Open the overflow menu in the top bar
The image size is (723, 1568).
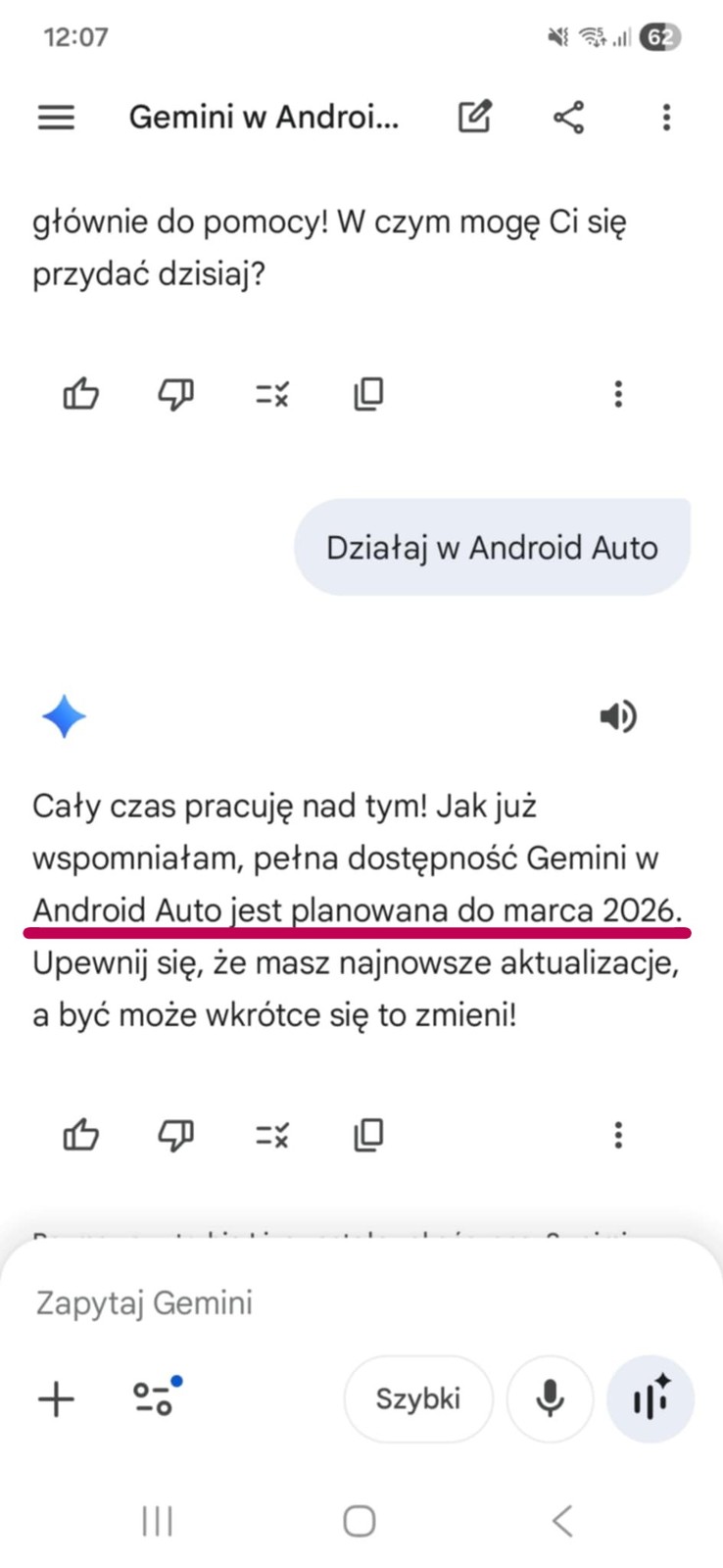pyautogui.click(x=665, y=118)
